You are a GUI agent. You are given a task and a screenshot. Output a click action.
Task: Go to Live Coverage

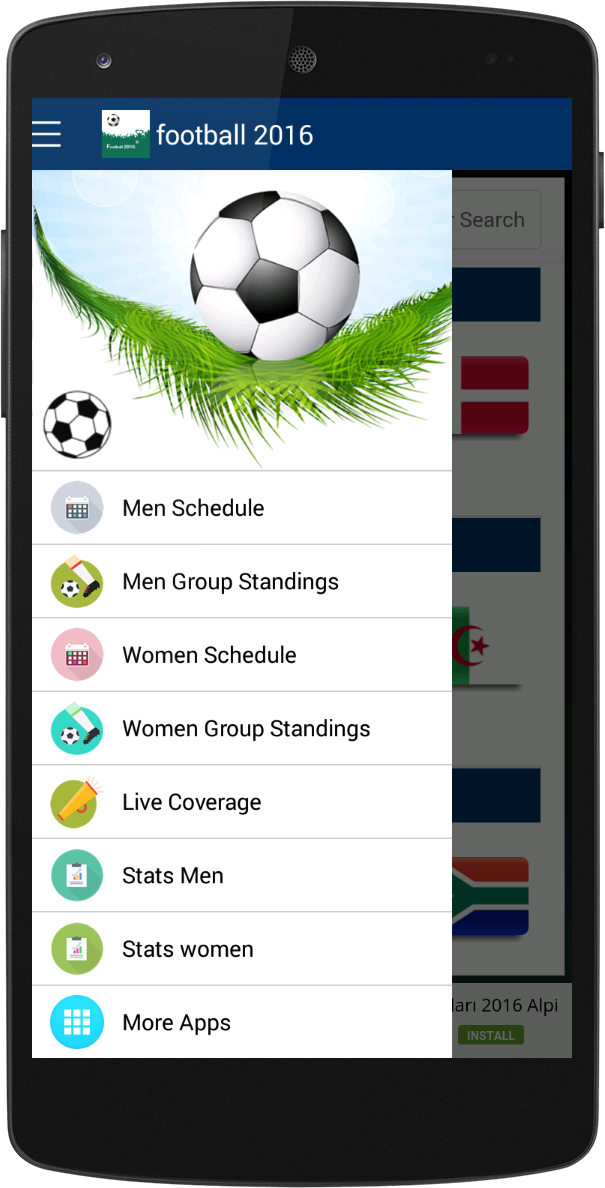(242, 802)
